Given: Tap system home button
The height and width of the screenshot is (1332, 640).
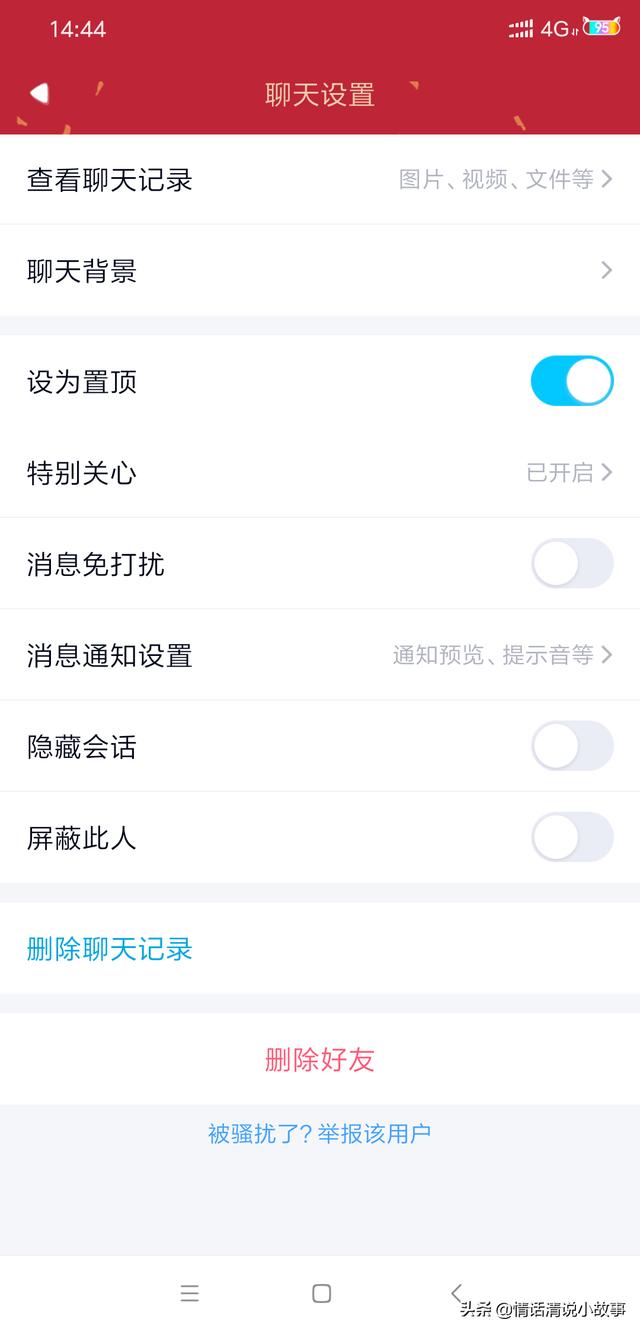Looking at the screenshot, I should click(321, 1293).
